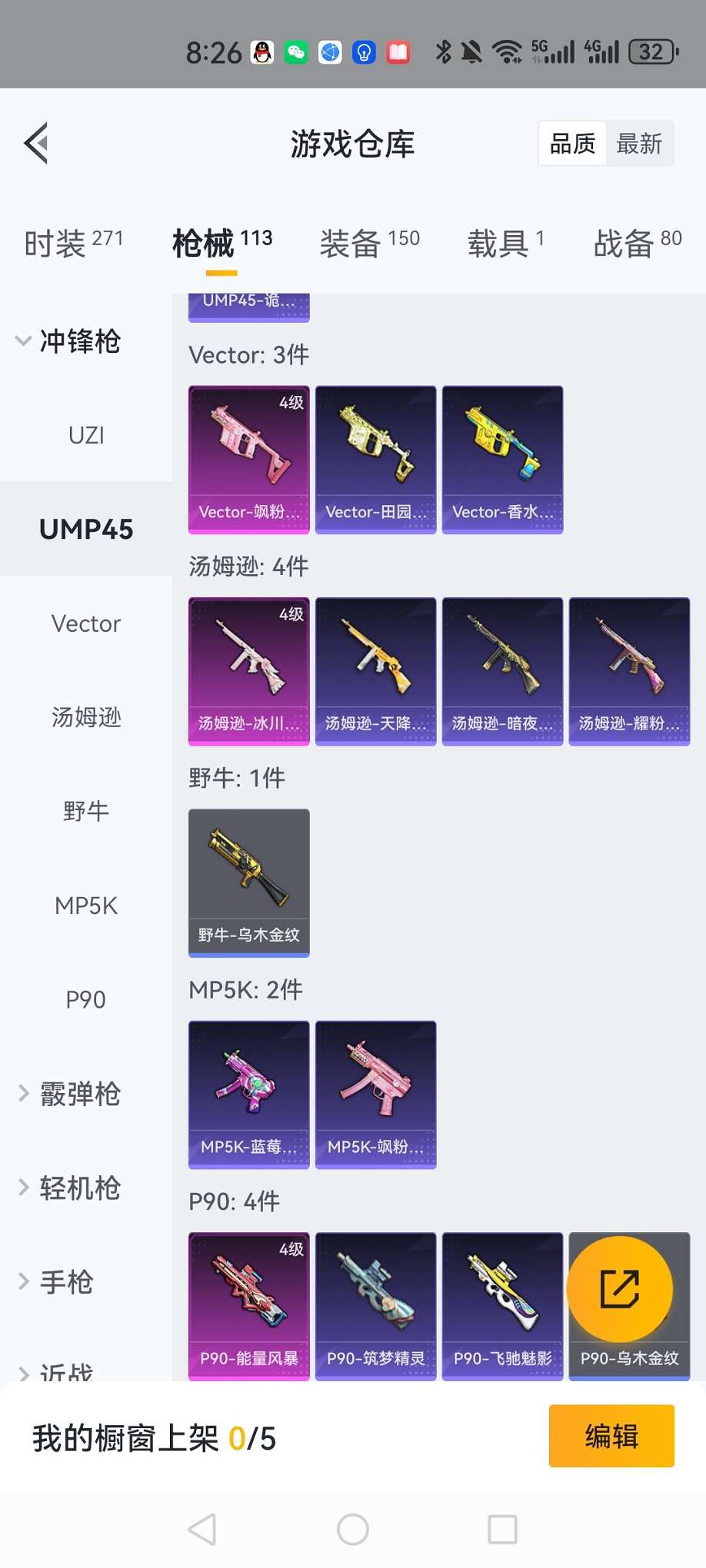Expand the 轻机枪 category
The height and width of the screenshot is (1568, 706).
(x=69, y=1188)
